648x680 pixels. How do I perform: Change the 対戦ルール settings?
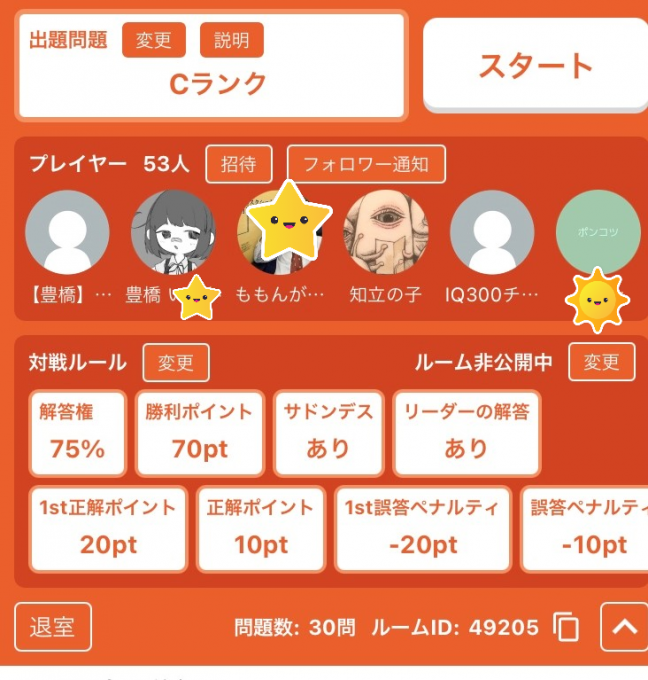pyautogui.click(x=176, y=362)
